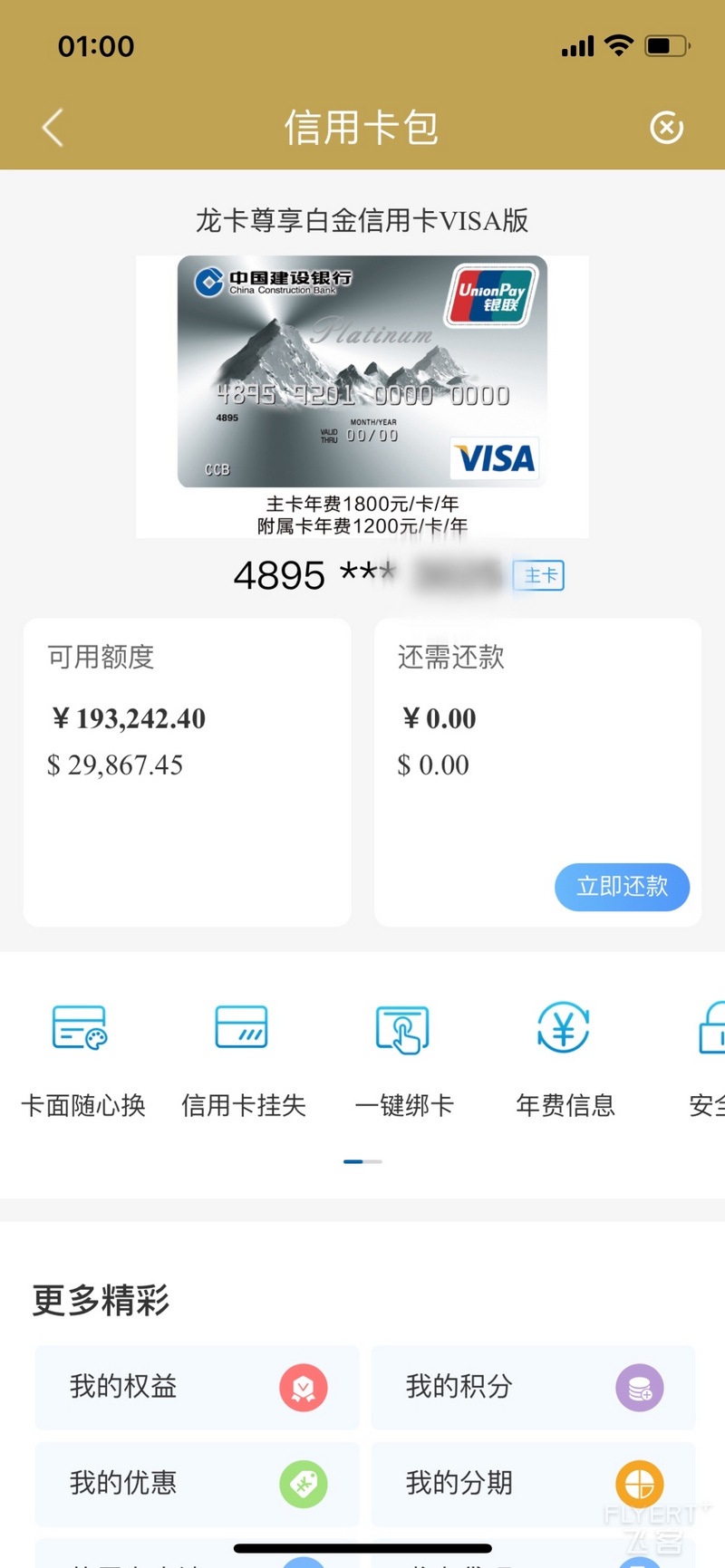Check 我的优惠 offers
The image size is (725, 1568).
[197, 1485]
